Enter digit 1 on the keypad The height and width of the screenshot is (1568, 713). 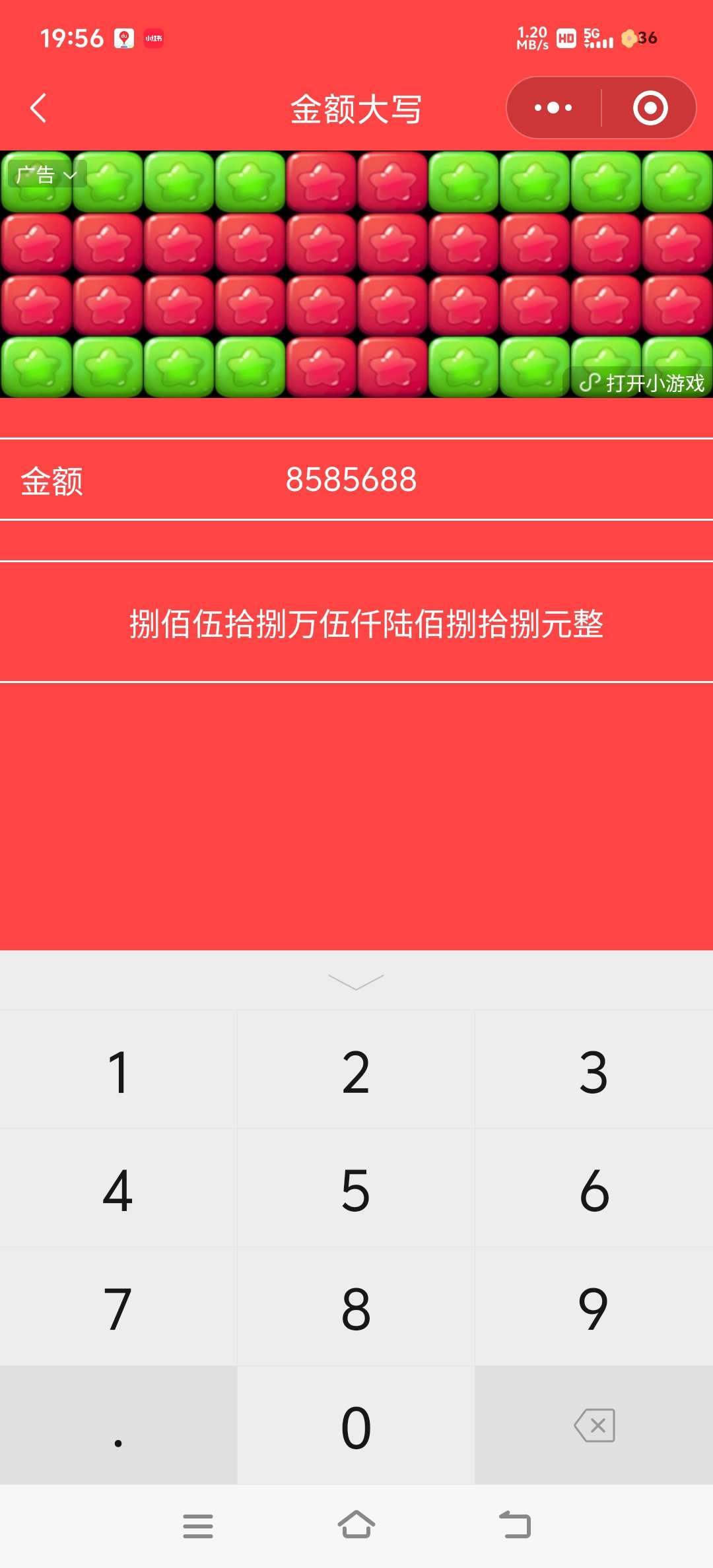(x=118, y=1072)
